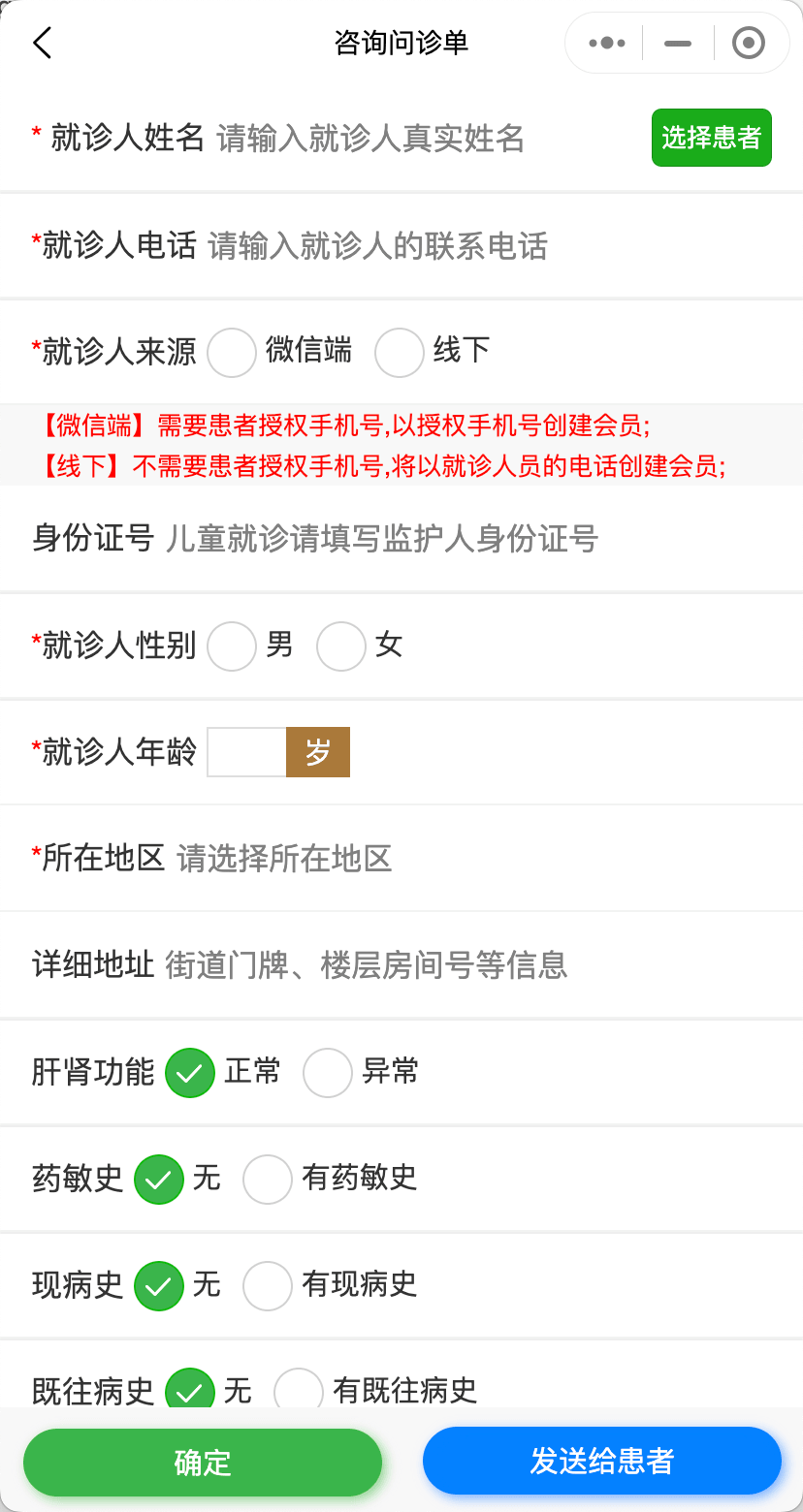Mark 肝肾功能 as 异常
The height and width of the screenshot is (1512, 803).
327,1073
